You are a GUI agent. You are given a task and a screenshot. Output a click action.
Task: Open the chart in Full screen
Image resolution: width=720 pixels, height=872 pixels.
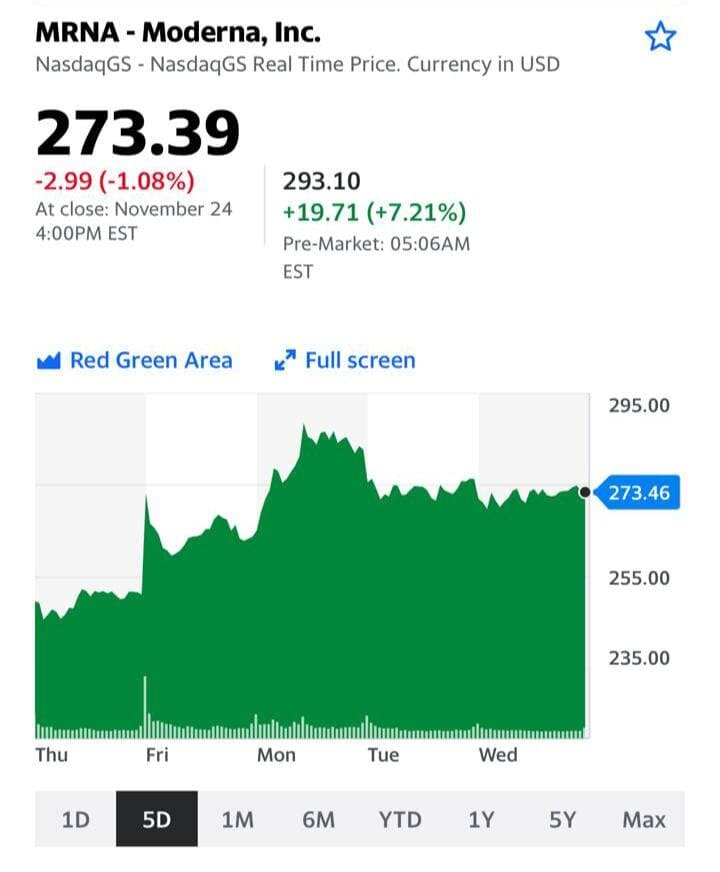click(x=345, y=360)
